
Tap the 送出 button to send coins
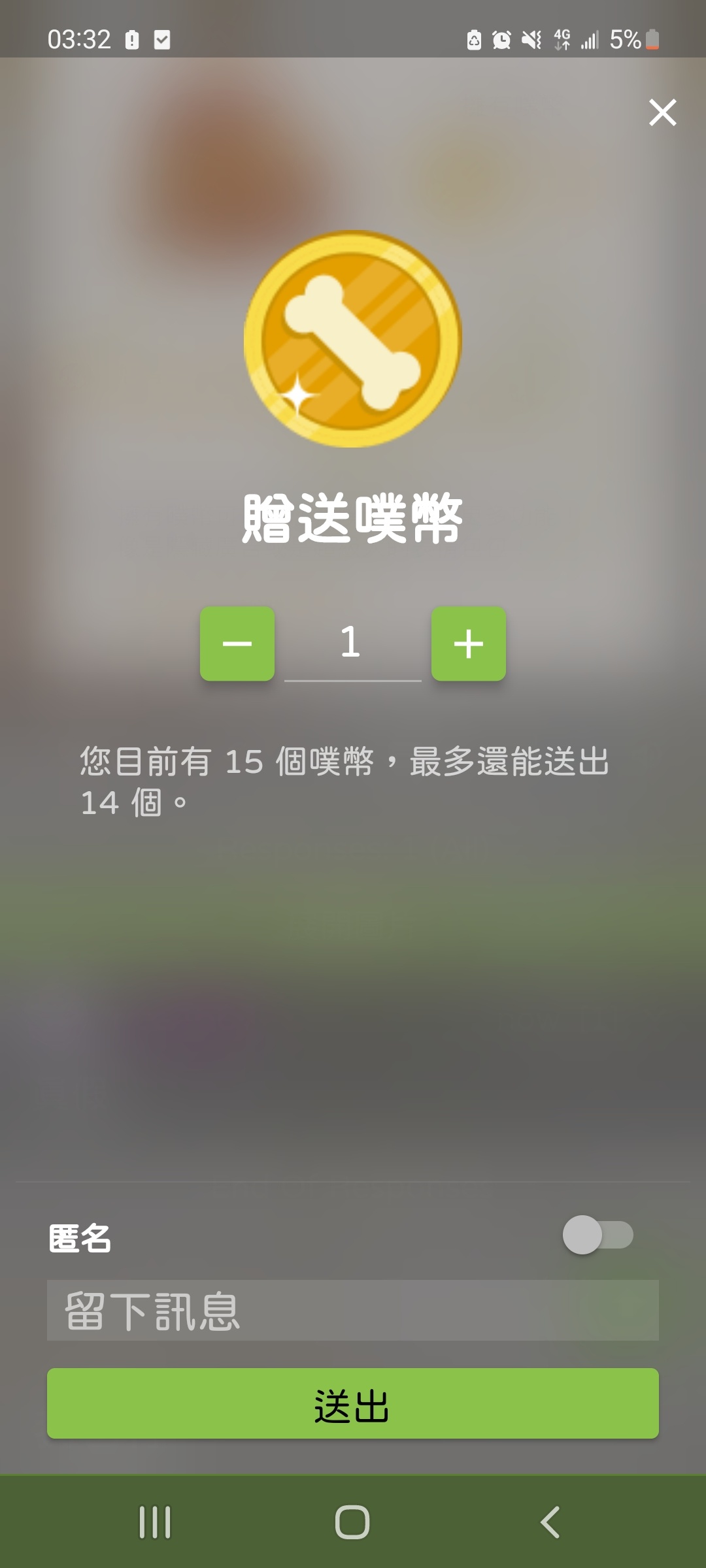pyautogui.click(x=353, y=1403)
